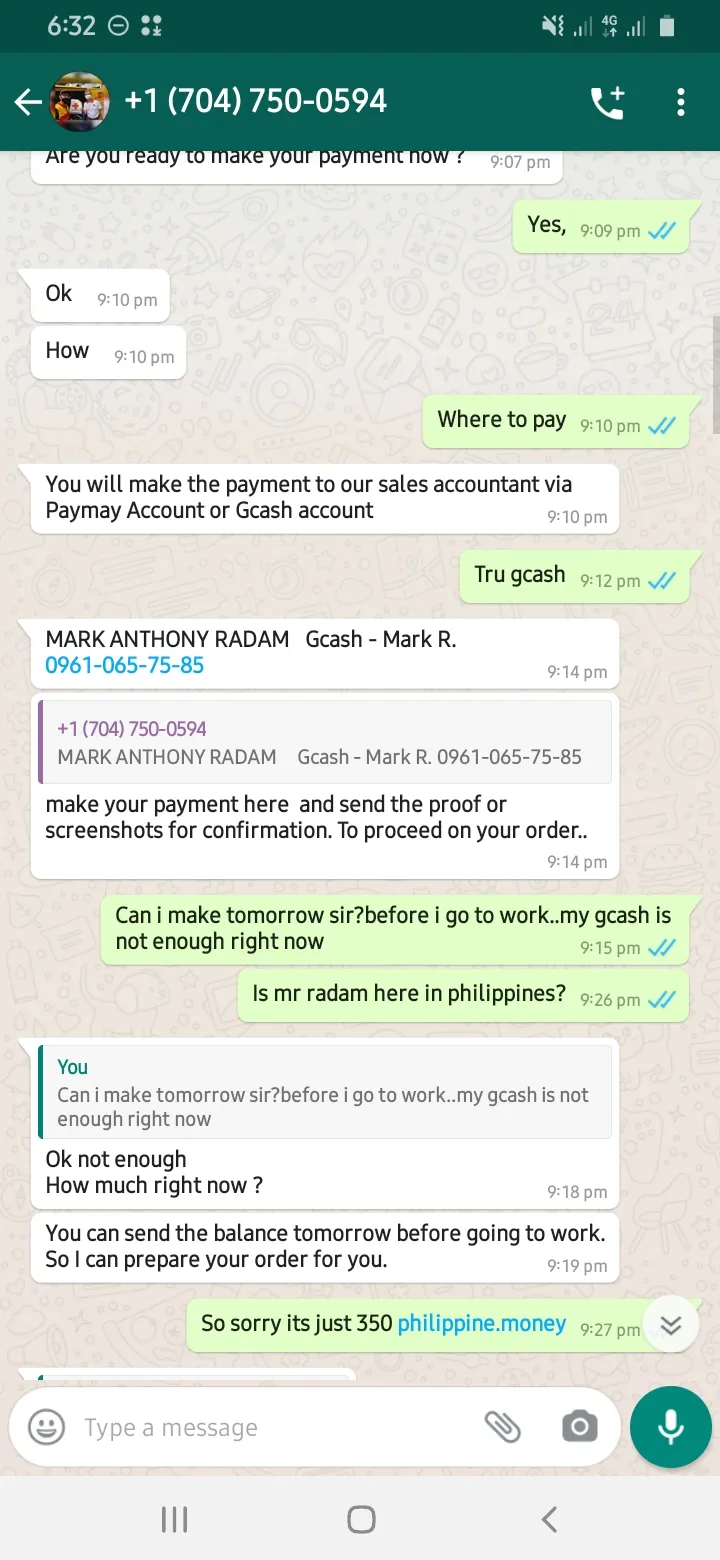Image resolution: width=720 pixels, height=1560 pixels.
Task: Tap the blue phone number 0961-065-75-85
Action: [124, 665]
